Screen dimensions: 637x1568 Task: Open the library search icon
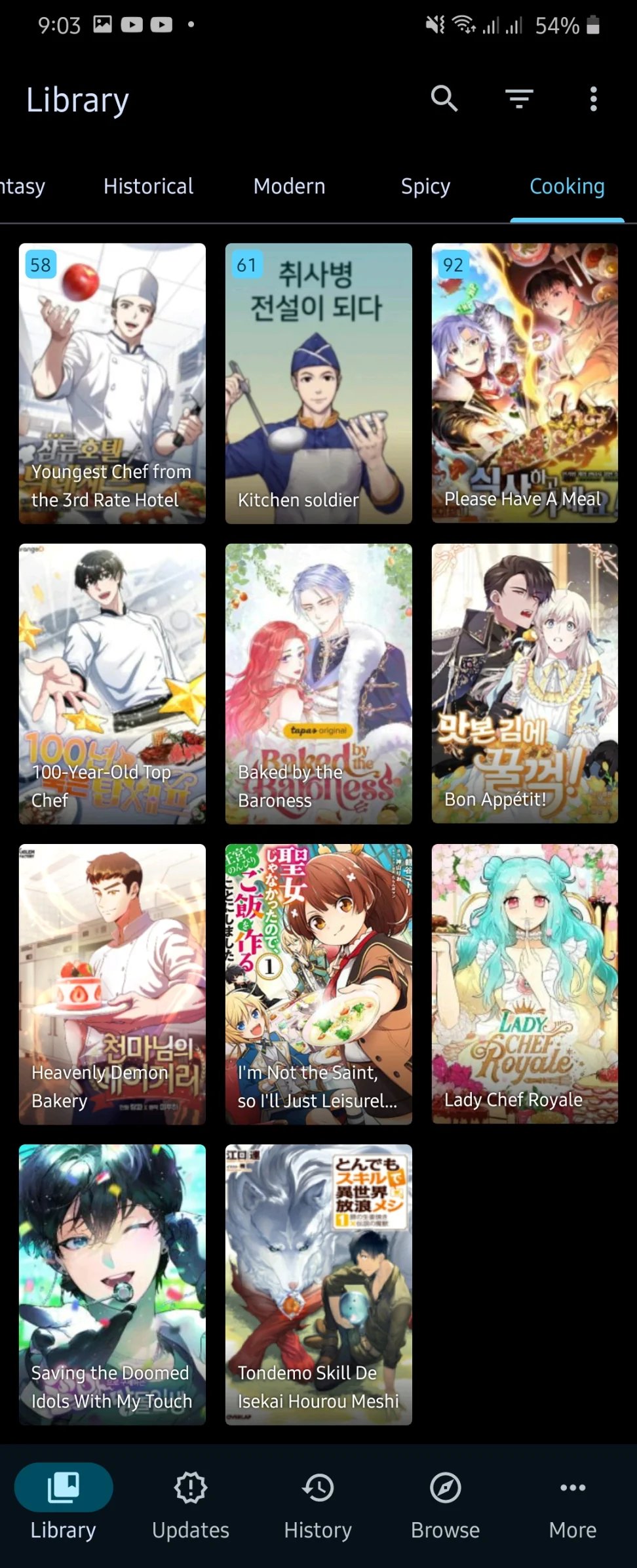[x=444, y=98]
